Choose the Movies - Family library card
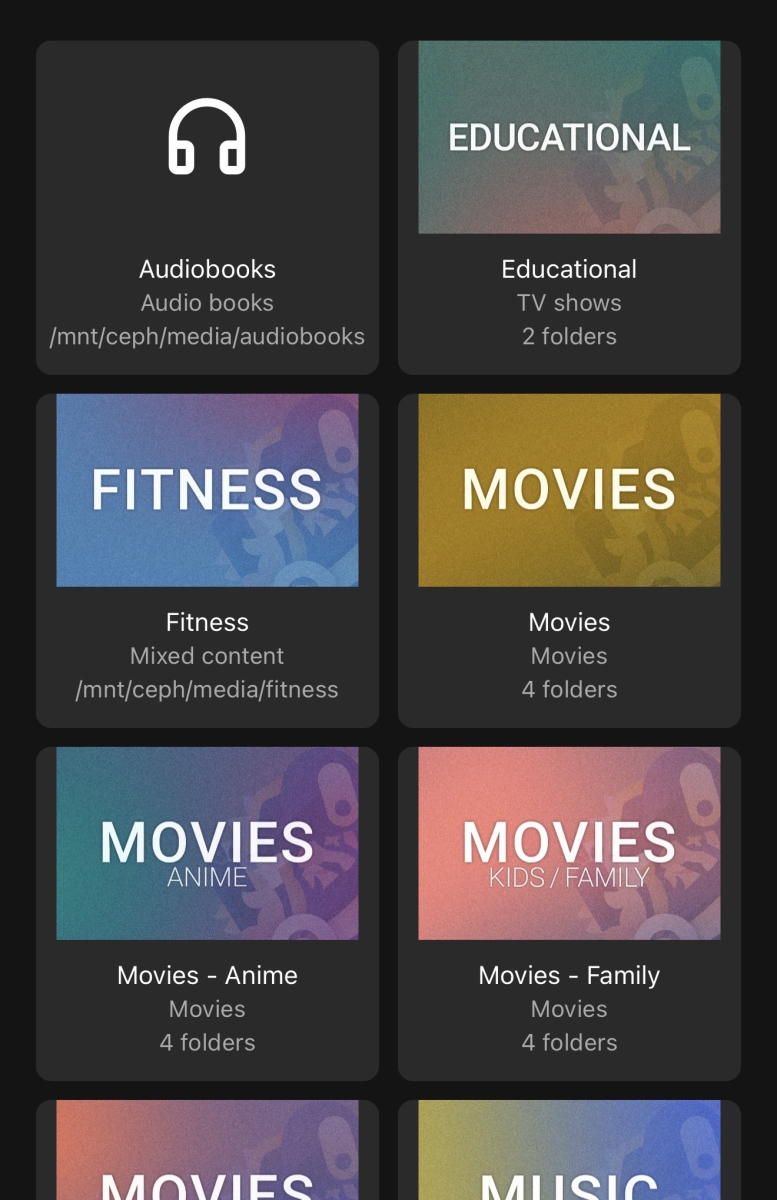The height and width of the screenshot is (1200, 777). tap(569, 913)
